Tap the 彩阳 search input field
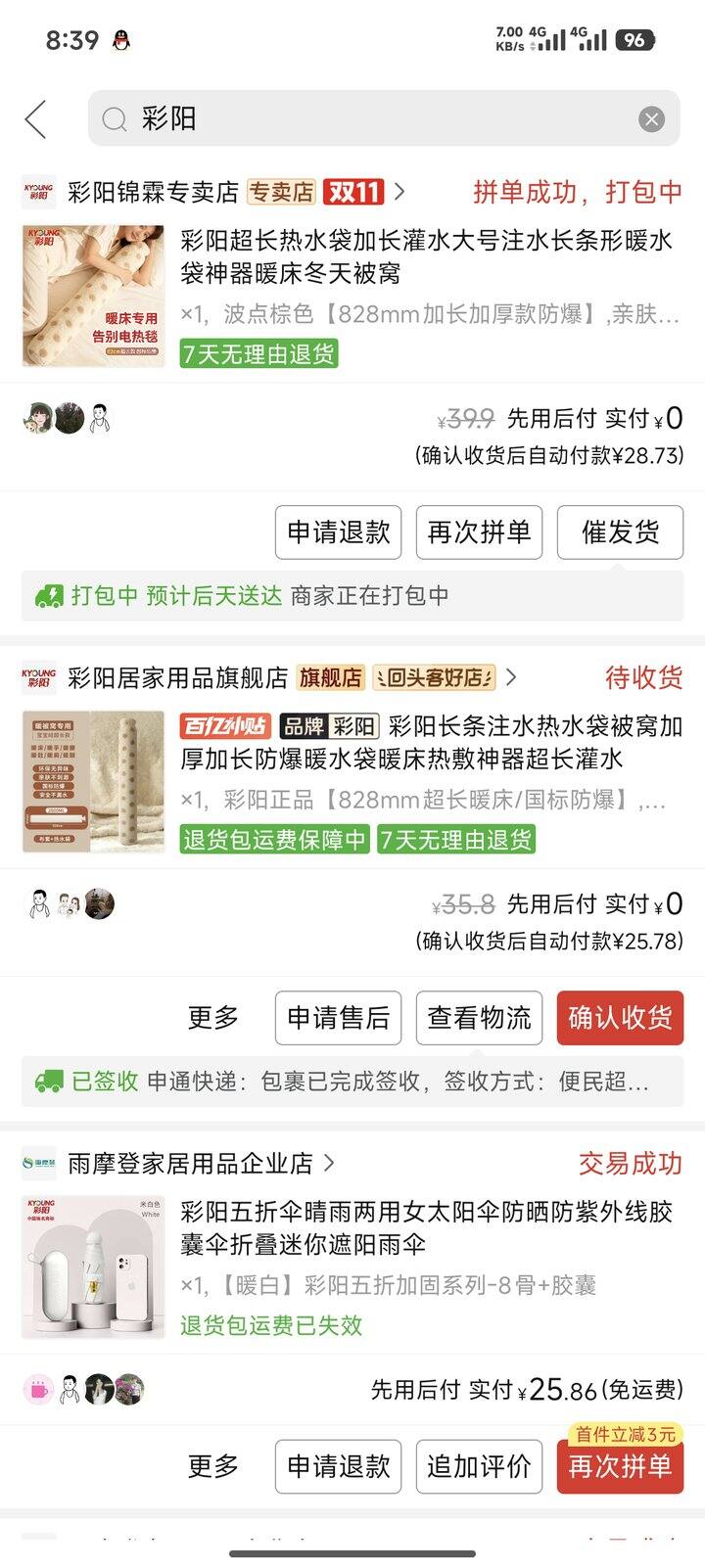Image resolution: width=705 pixels, height=1568 pixels. coord(294,118)
